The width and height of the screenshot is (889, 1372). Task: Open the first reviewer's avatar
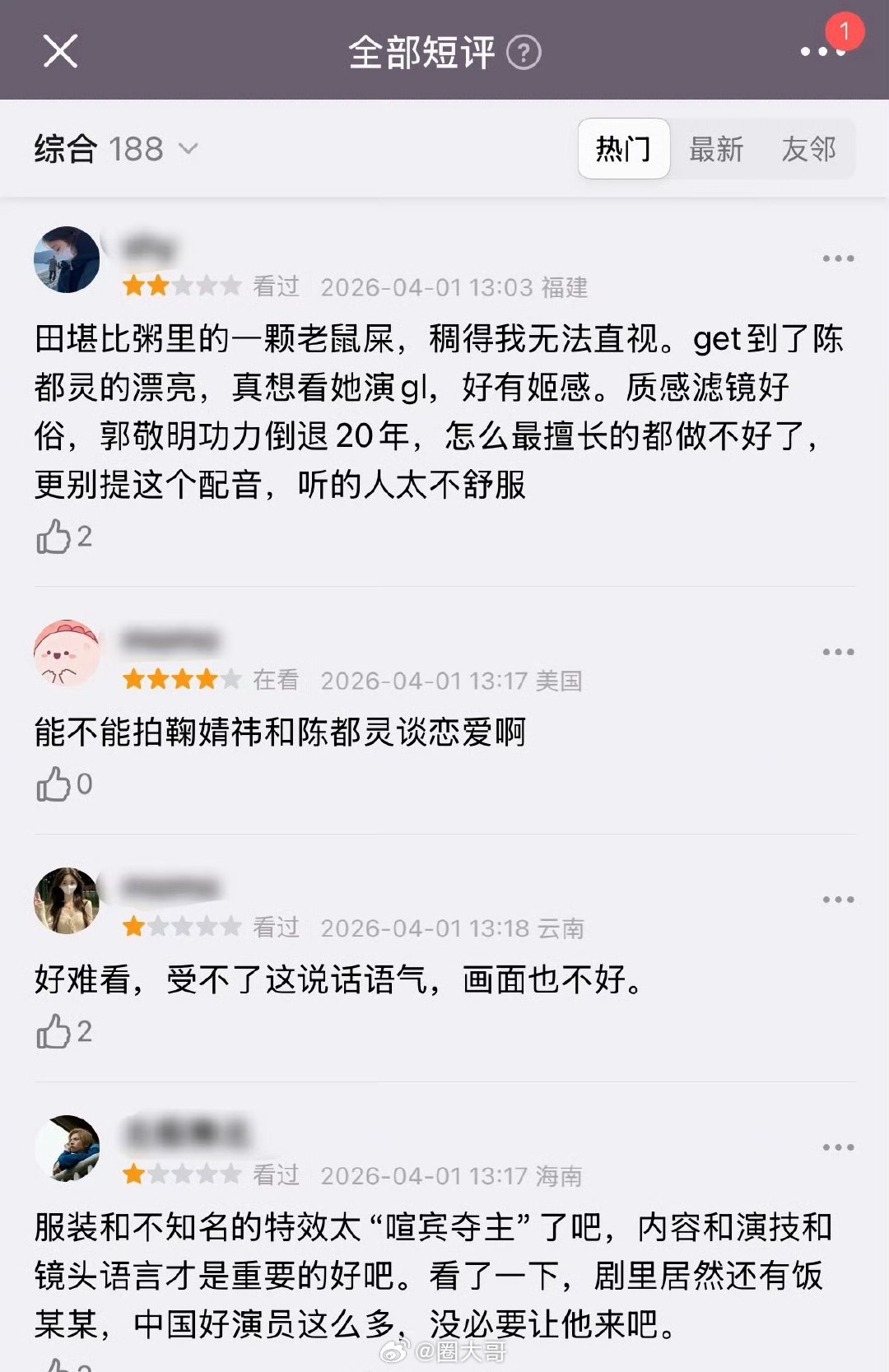(66, 258)
